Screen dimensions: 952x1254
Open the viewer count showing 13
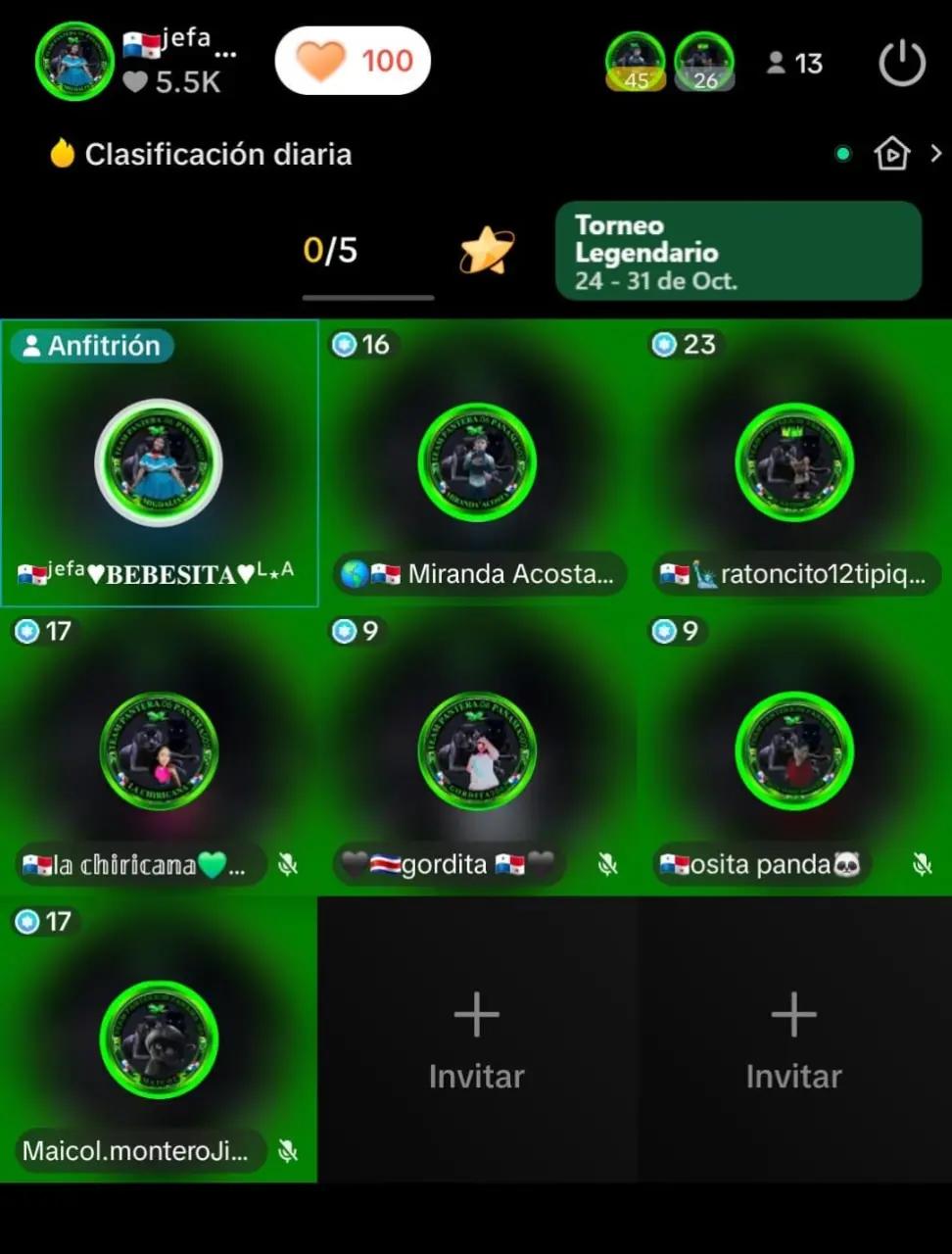coord(794,64)
